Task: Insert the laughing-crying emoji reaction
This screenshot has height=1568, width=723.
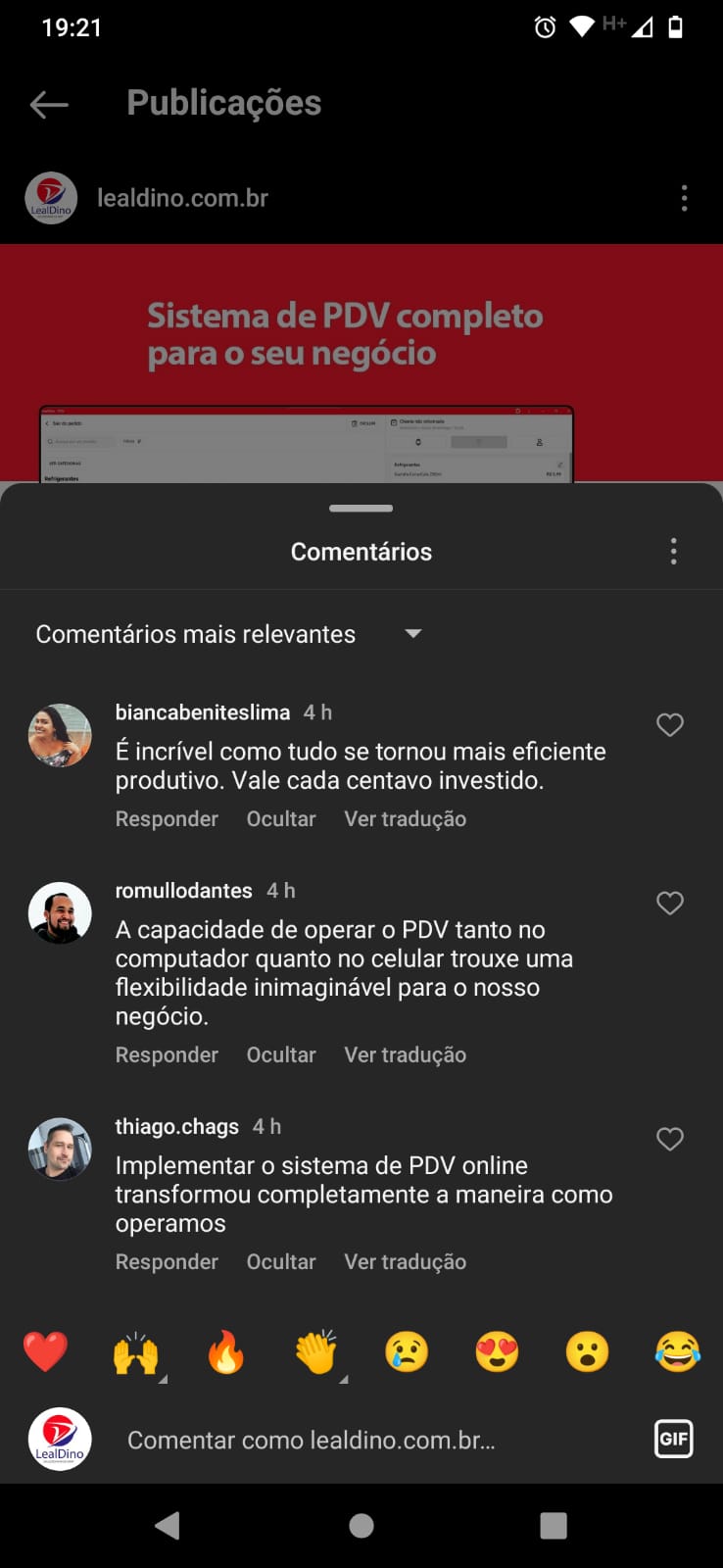Action: (x=677, y=1352)
